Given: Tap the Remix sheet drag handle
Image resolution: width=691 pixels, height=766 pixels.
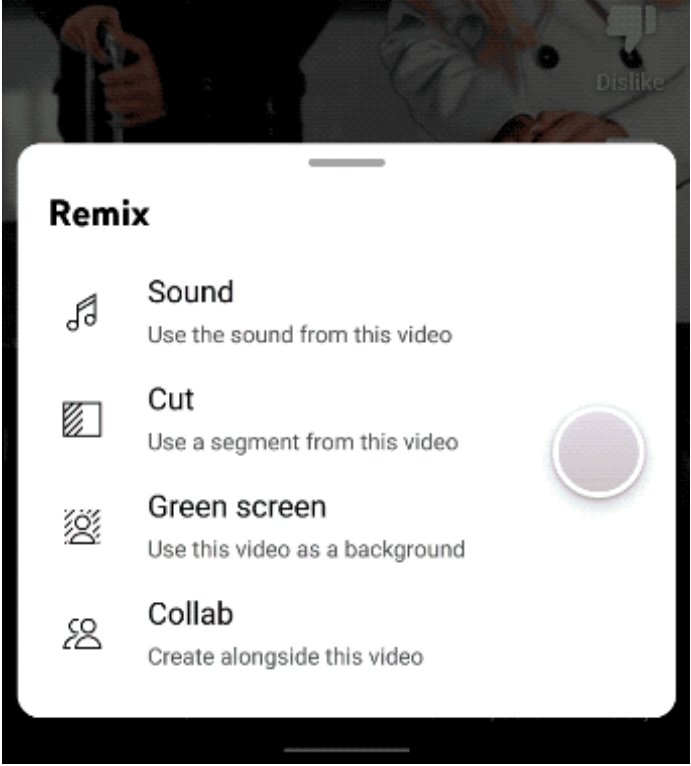Looking at the screenshot, I should pos(346,163).
